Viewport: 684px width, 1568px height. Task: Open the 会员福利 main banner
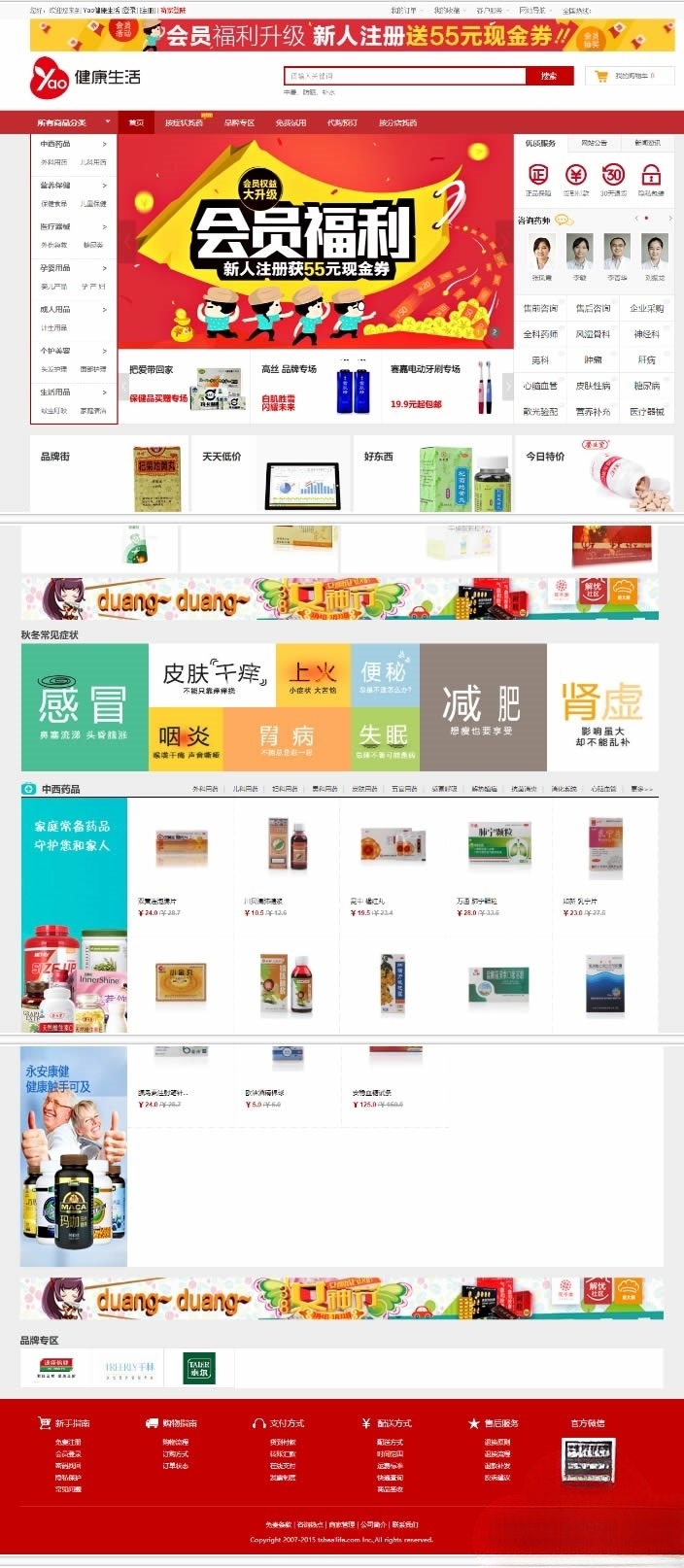pyautogui.click(x=315, y=241)
